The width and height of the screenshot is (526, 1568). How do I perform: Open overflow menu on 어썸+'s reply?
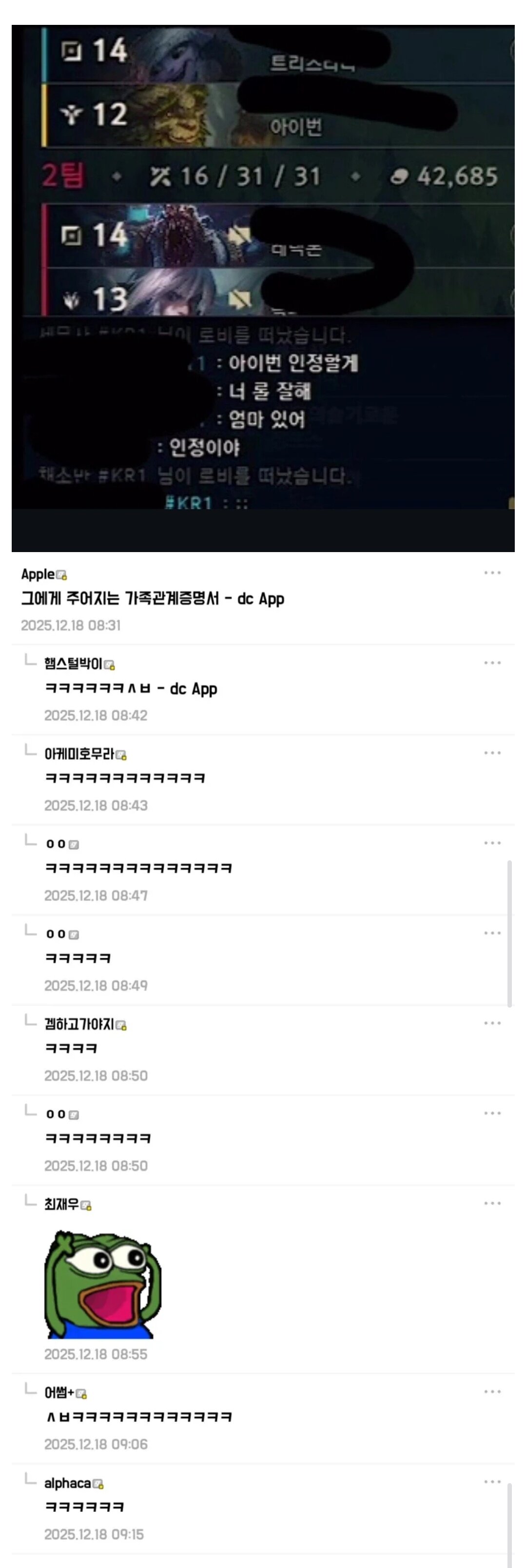[x=492, y=1391]
